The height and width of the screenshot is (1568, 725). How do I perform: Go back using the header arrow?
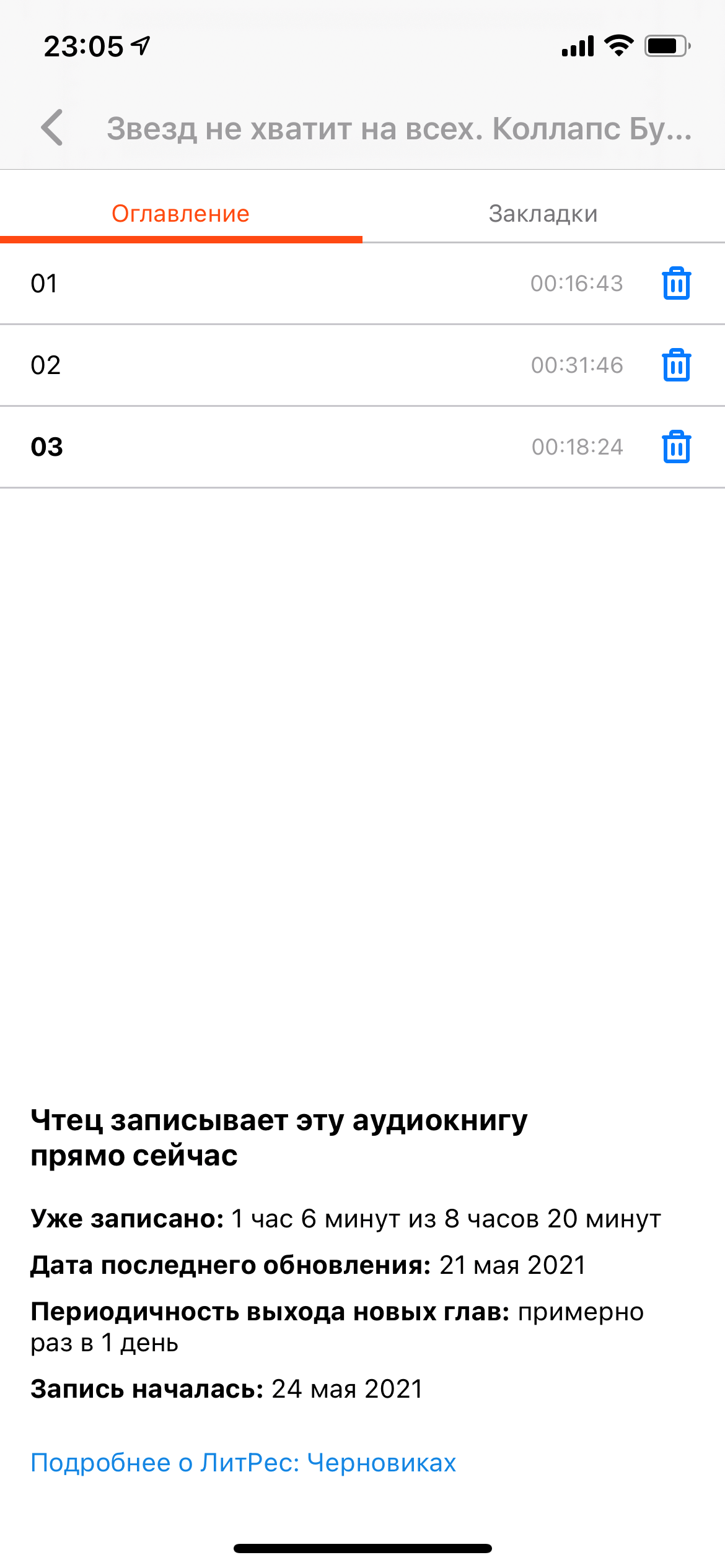coord(52,128)
